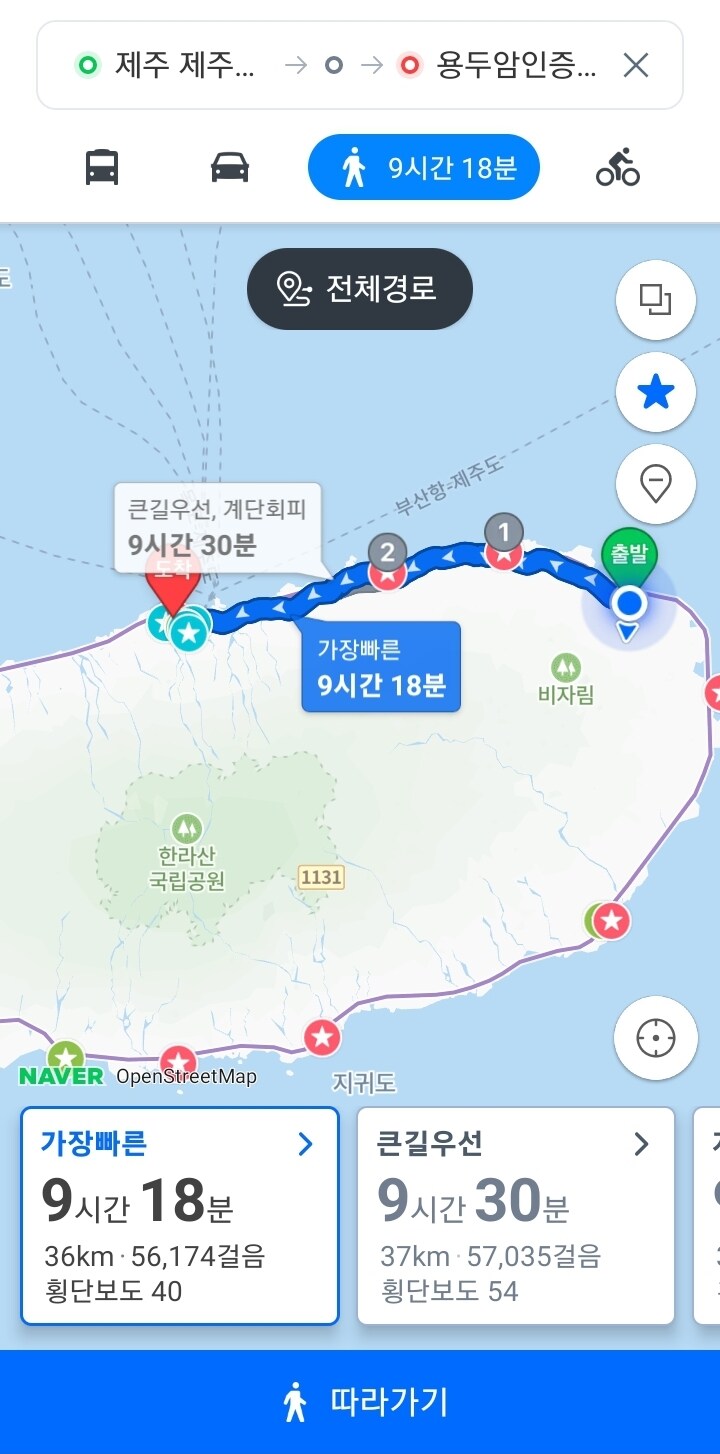Tap waypoint marker 1 on the route
720x1454 pixels.
tap(503, 531)
